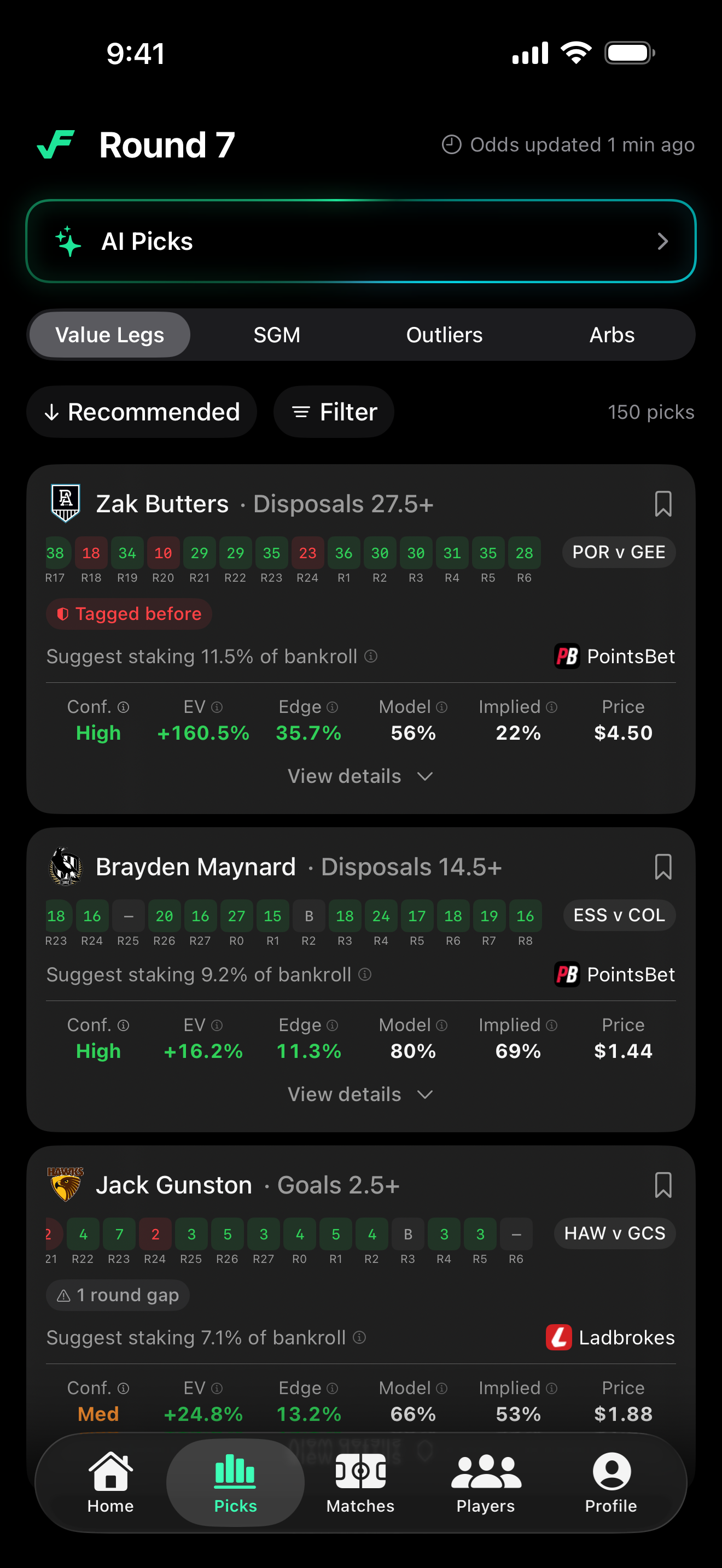Click the PointsBet logo on Zak Butters pick

tap(566, 656)
